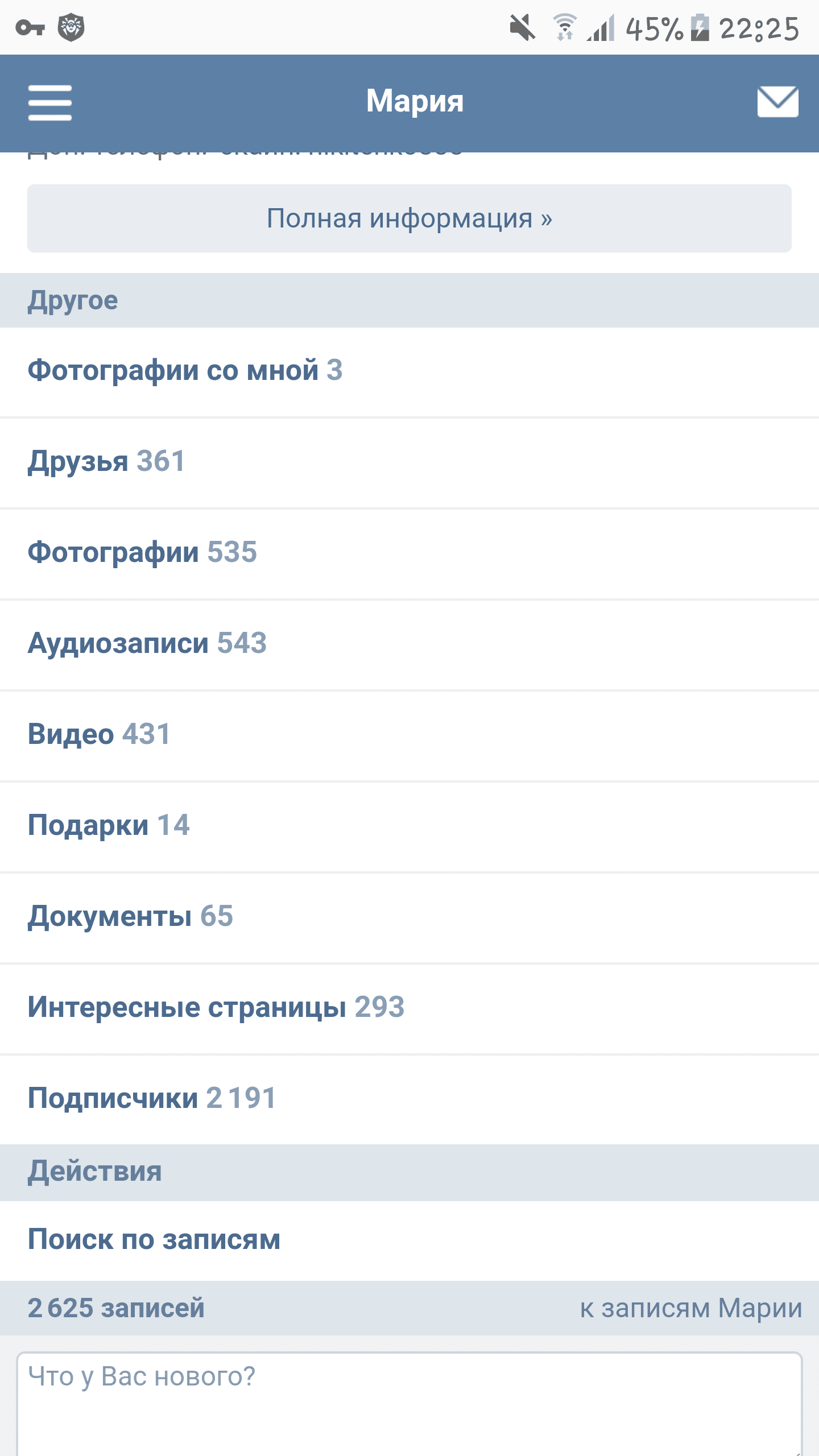
Task: Open the Друзья 361 list
Action: click(107, 461)
